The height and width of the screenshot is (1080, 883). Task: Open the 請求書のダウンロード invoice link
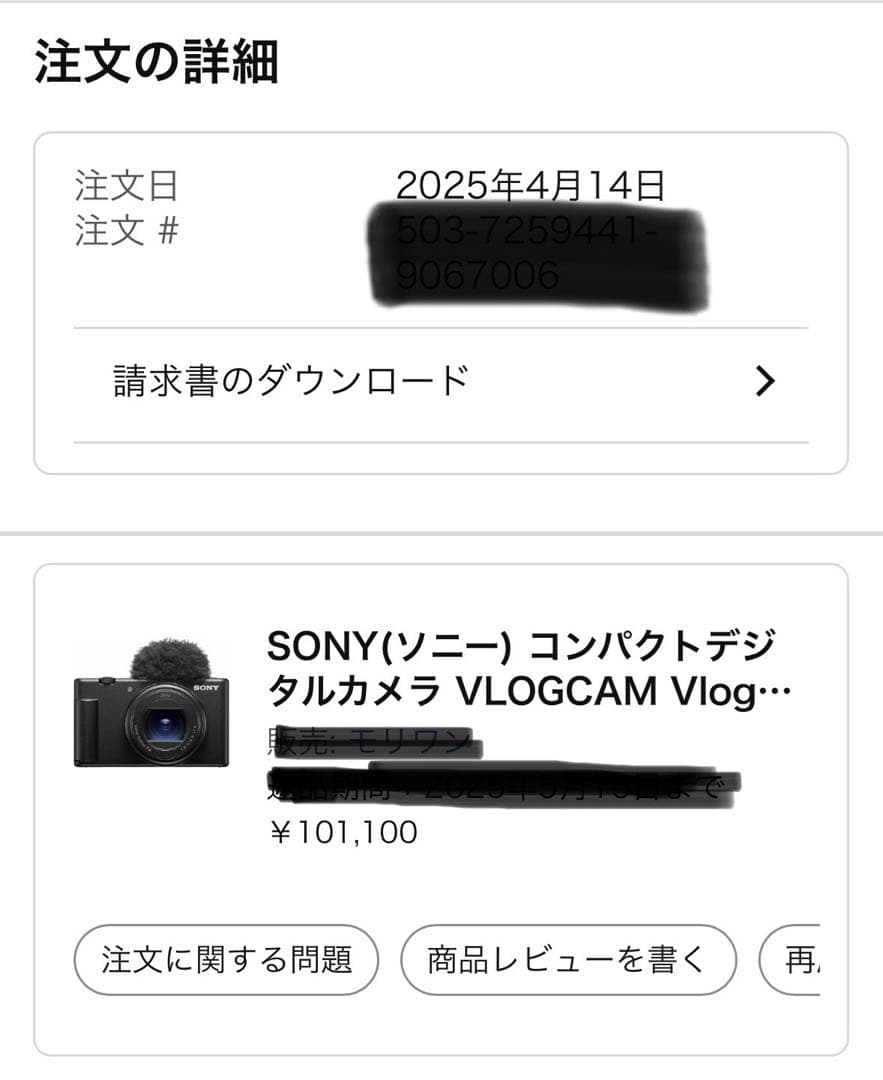(290, 379)
